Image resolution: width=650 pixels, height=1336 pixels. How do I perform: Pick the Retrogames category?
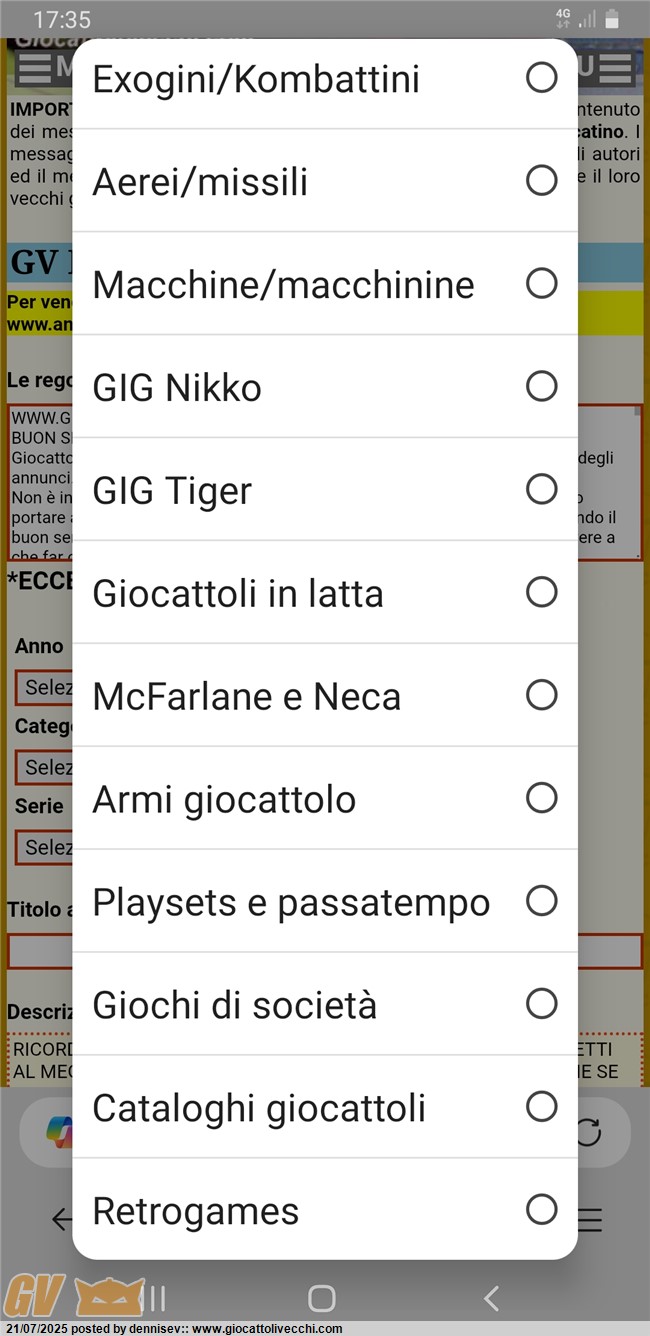(x=325, y=1209)
